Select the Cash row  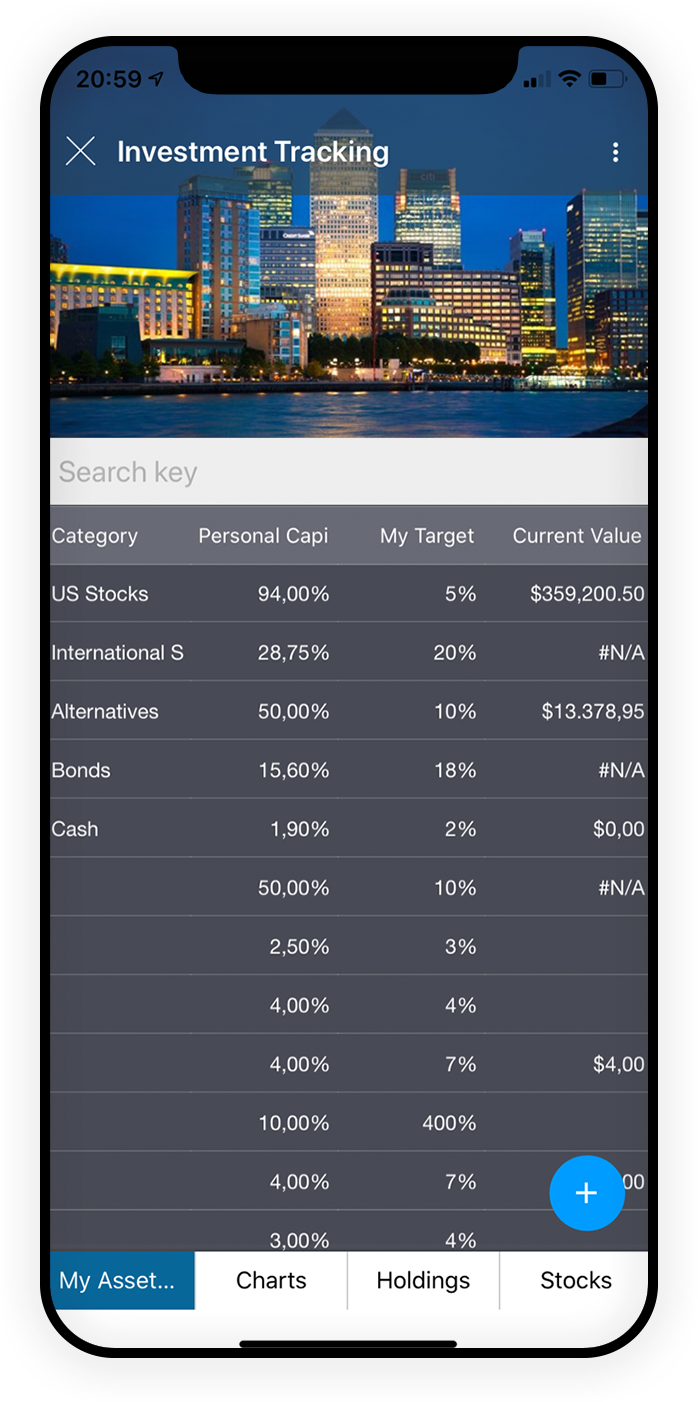click(349, 829)
